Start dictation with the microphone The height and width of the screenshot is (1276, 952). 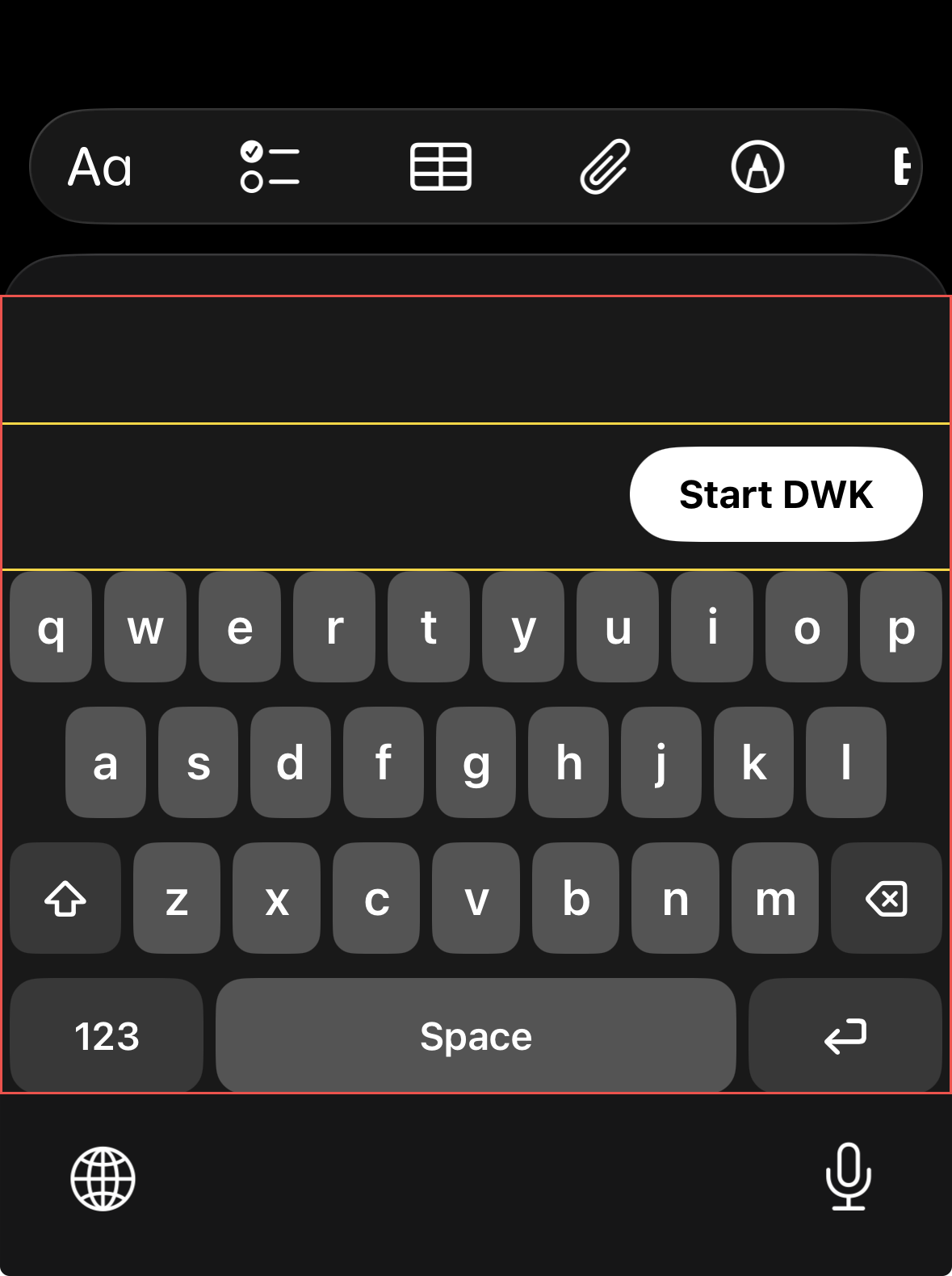pyautogui.click(x=849, y=1177)
